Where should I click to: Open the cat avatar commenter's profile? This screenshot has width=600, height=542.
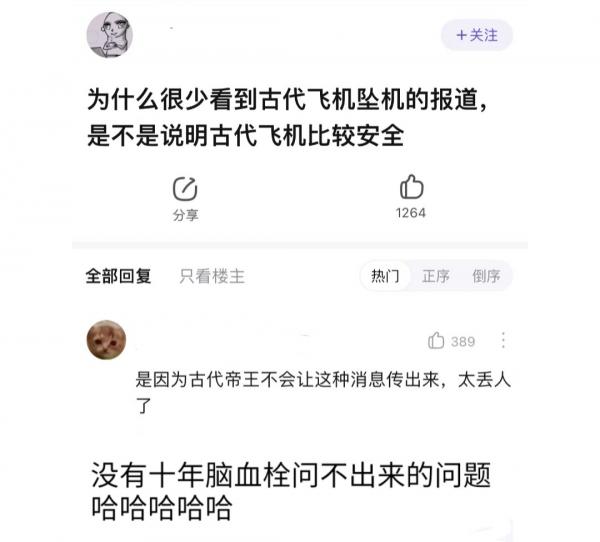pyautogui.click(x=107, y=341)
